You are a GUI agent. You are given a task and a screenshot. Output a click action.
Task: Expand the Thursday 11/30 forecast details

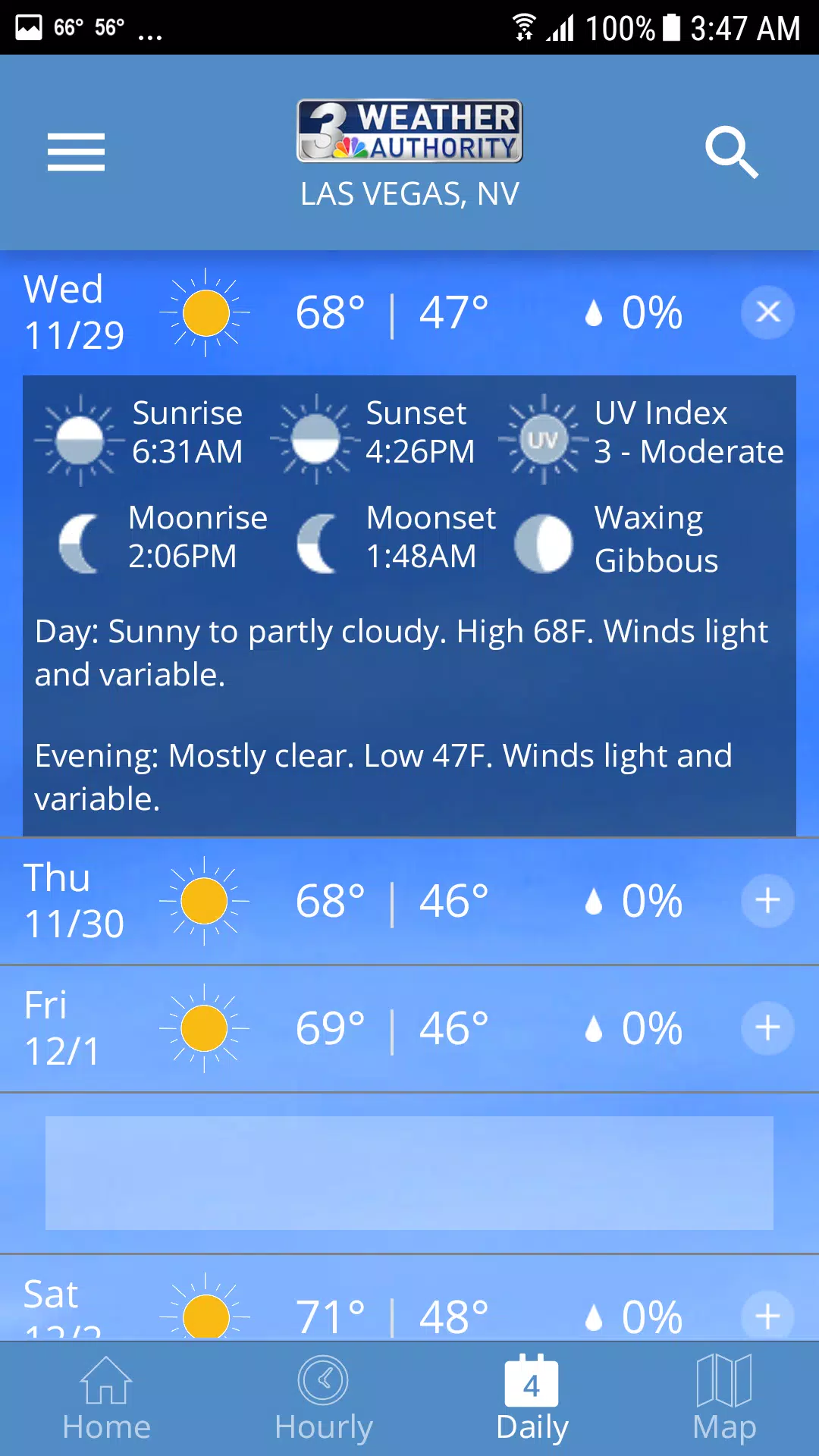point(767,899)
